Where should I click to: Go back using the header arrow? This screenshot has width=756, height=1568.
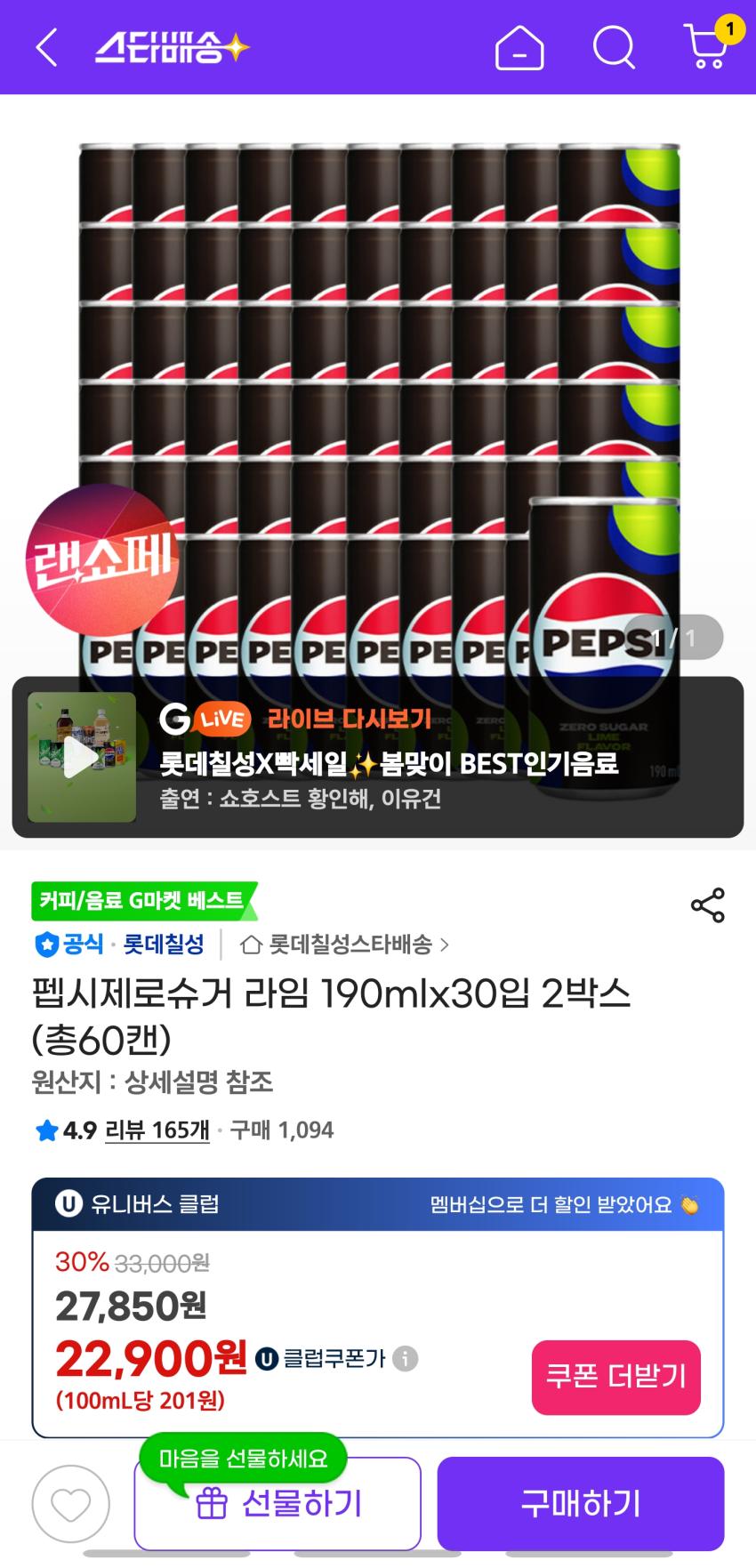[x=46, y=47]
